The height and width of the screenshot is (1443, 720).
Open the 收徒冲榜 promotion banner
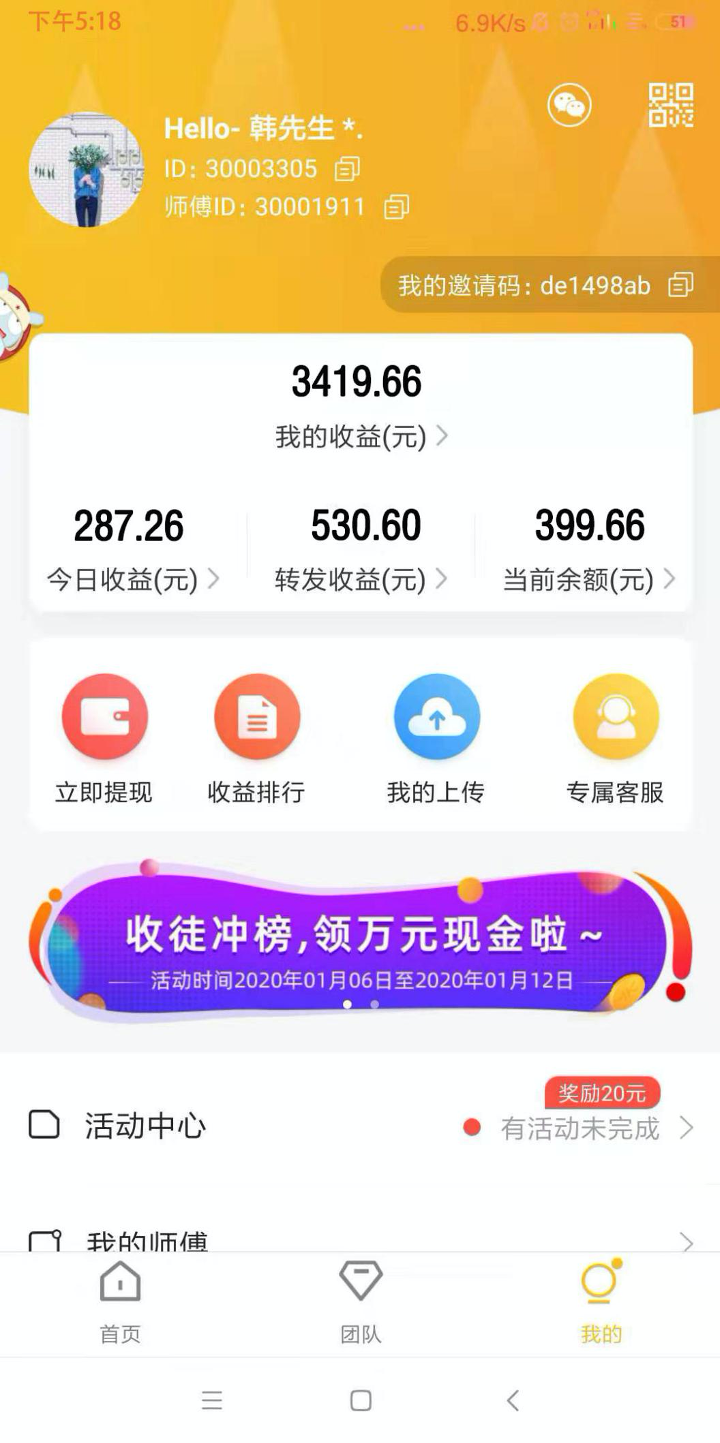click(x=360, y=942)
